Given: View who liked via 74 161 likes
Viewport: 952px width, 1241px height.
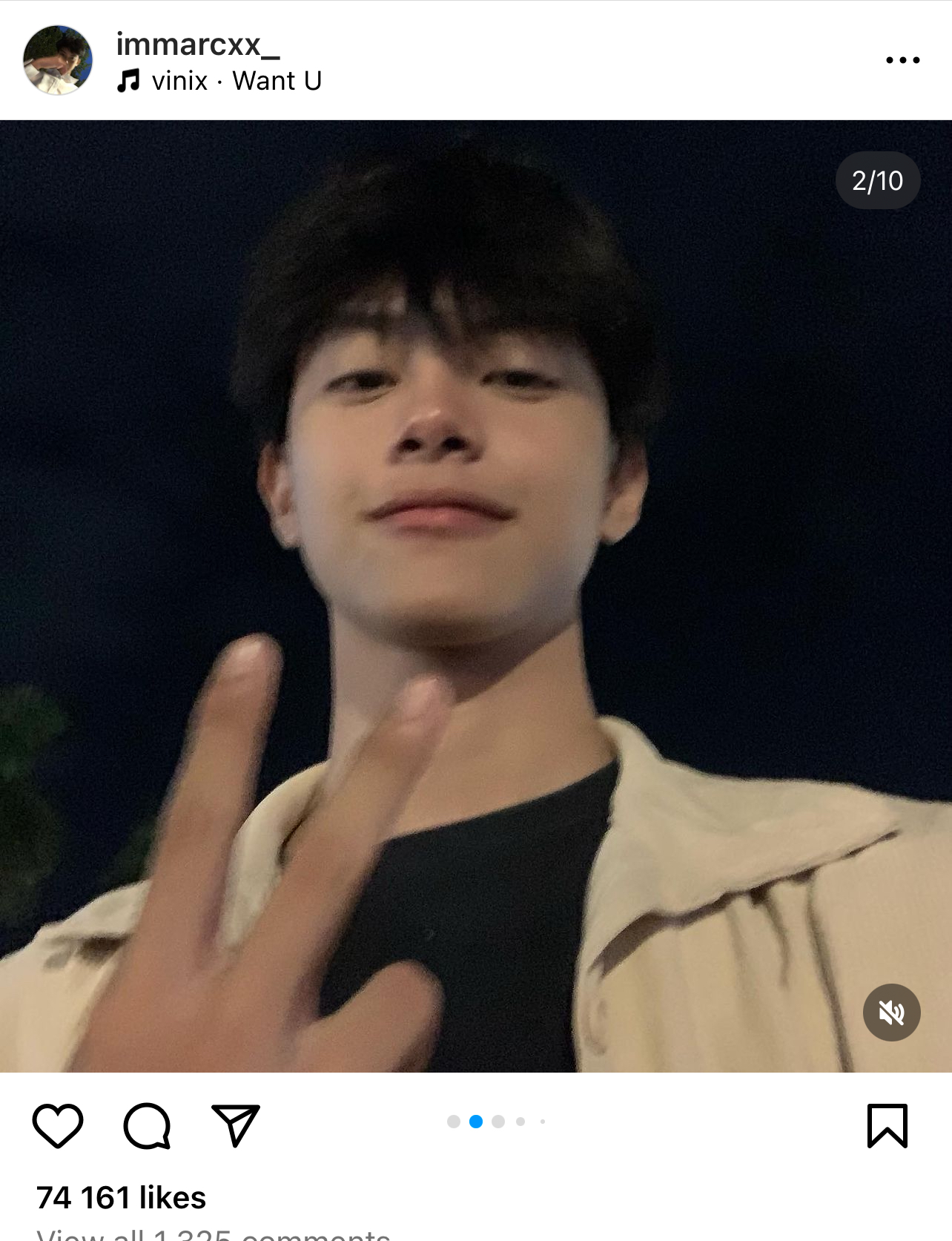Looking at the screenshot, I should pyautogui.click(x=121, y=1197).
